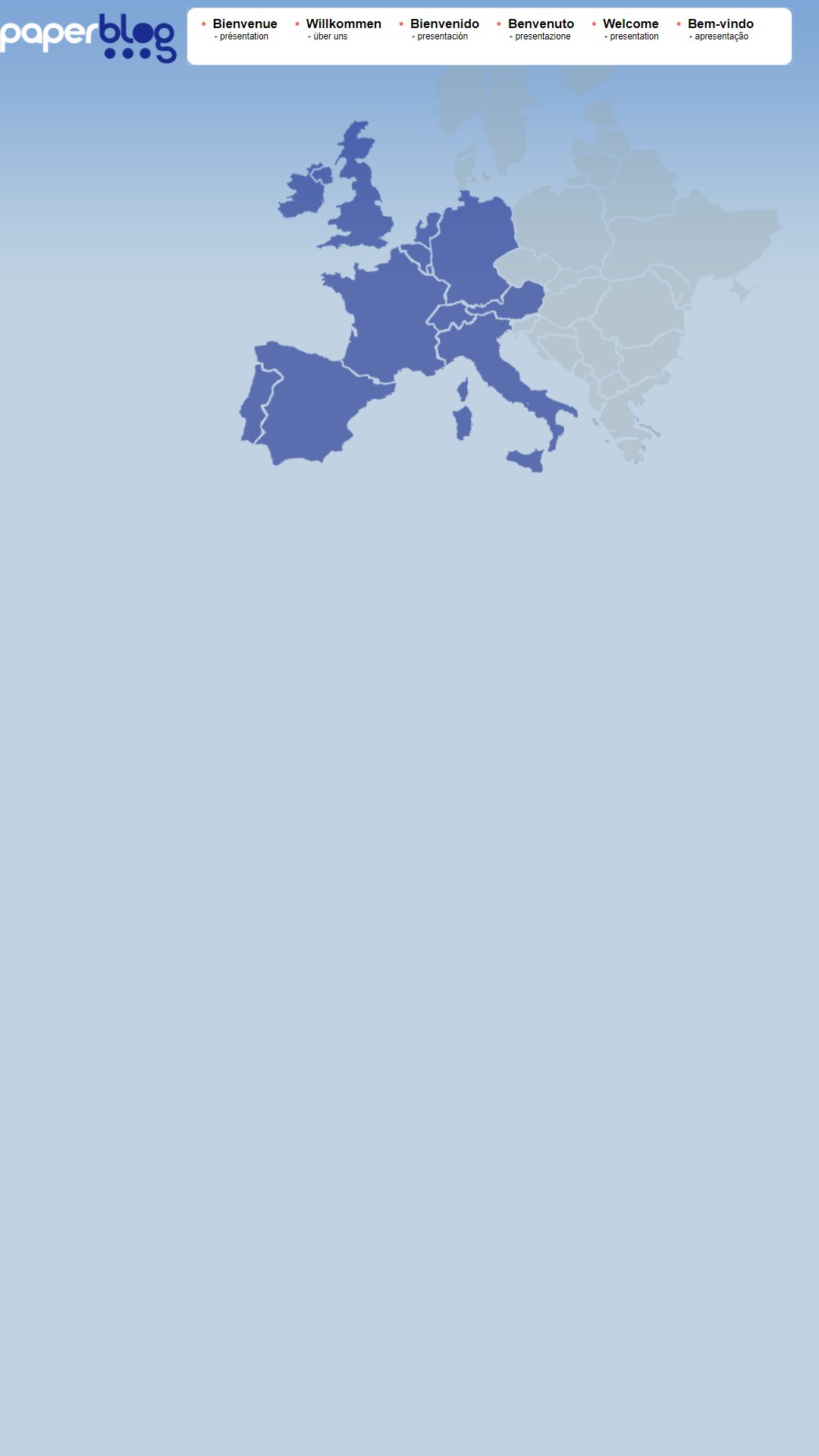Tap the presentazione link under Benvenuto
The height and width of the screenshot is (1456, 819).
[543, 36]
